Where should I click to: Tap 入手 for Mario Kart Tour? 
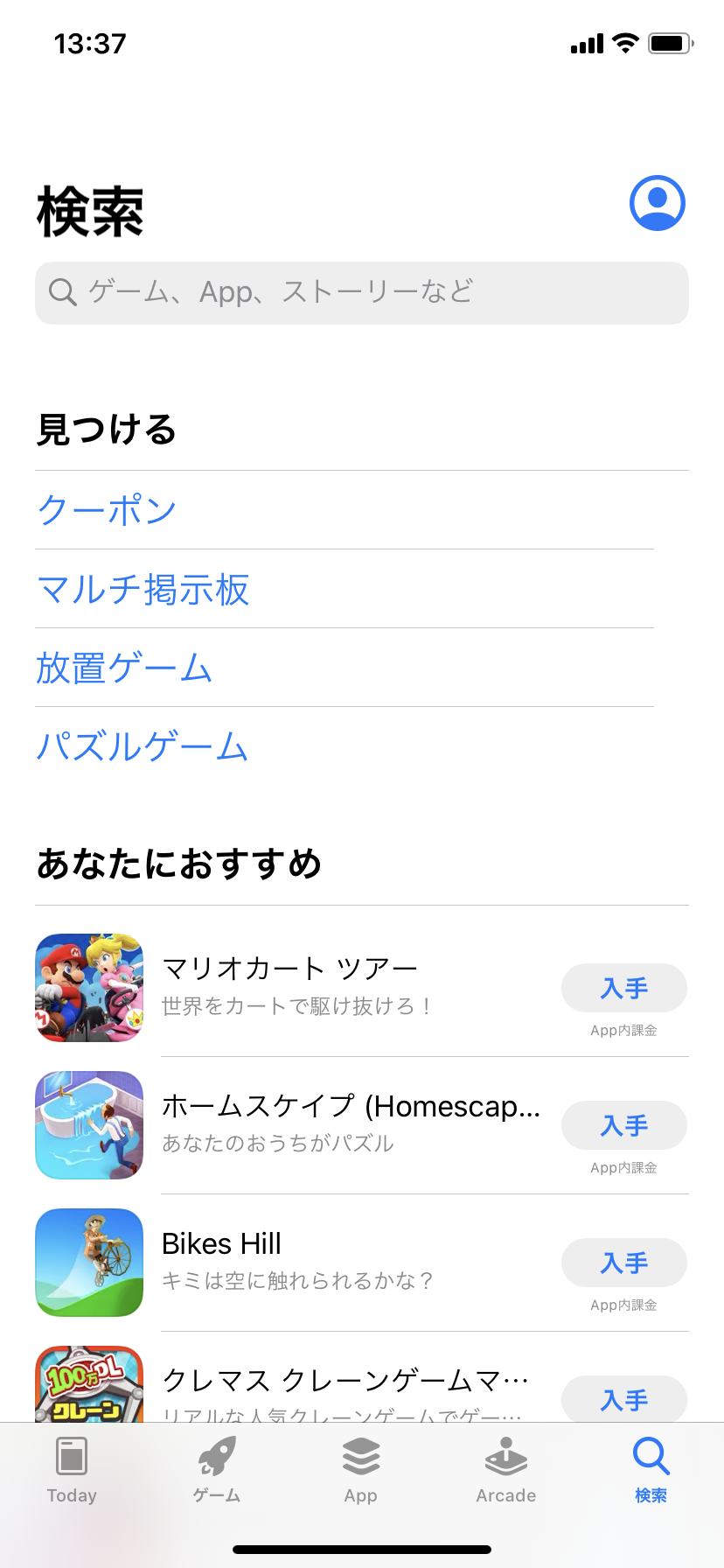point(623,988)
